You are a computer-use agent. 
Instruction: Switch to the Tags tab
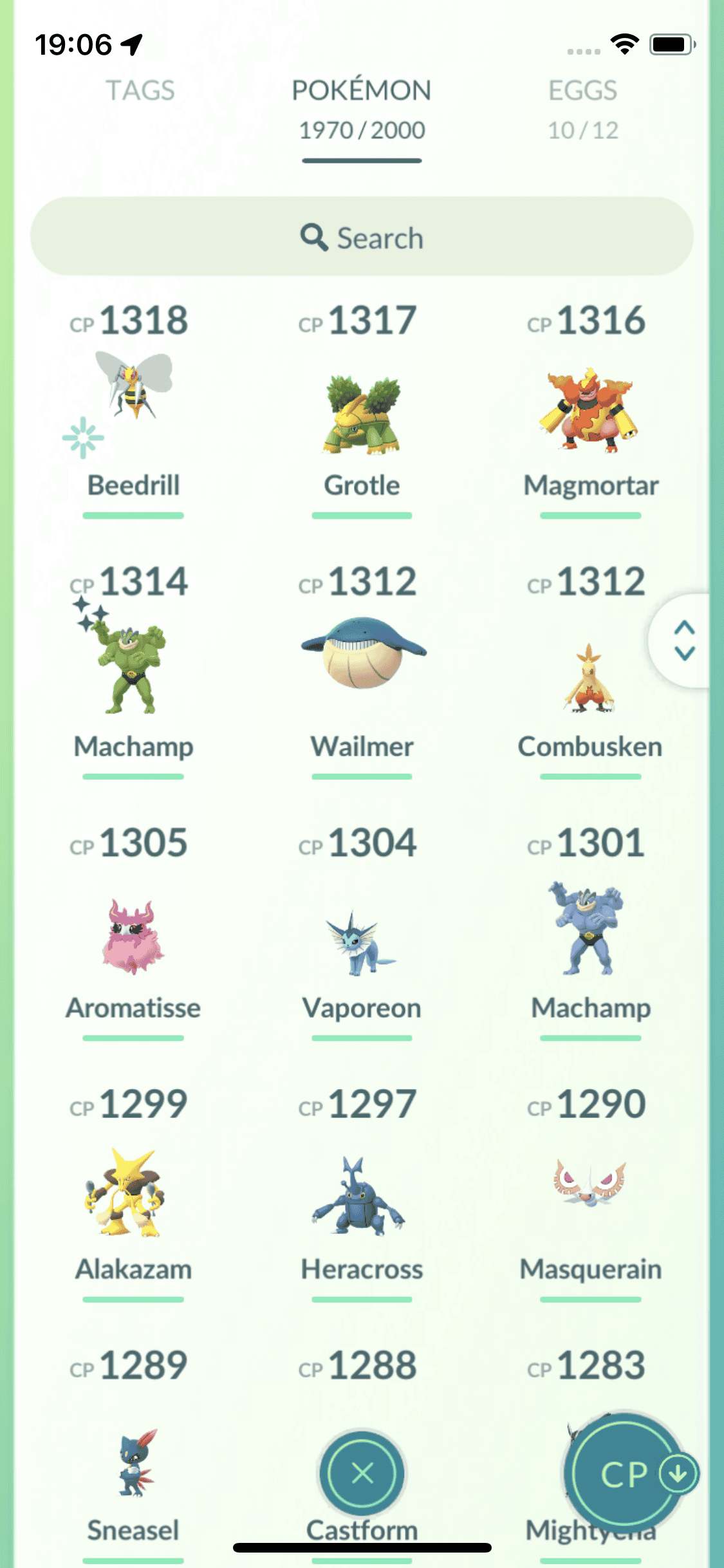(140, 91)
